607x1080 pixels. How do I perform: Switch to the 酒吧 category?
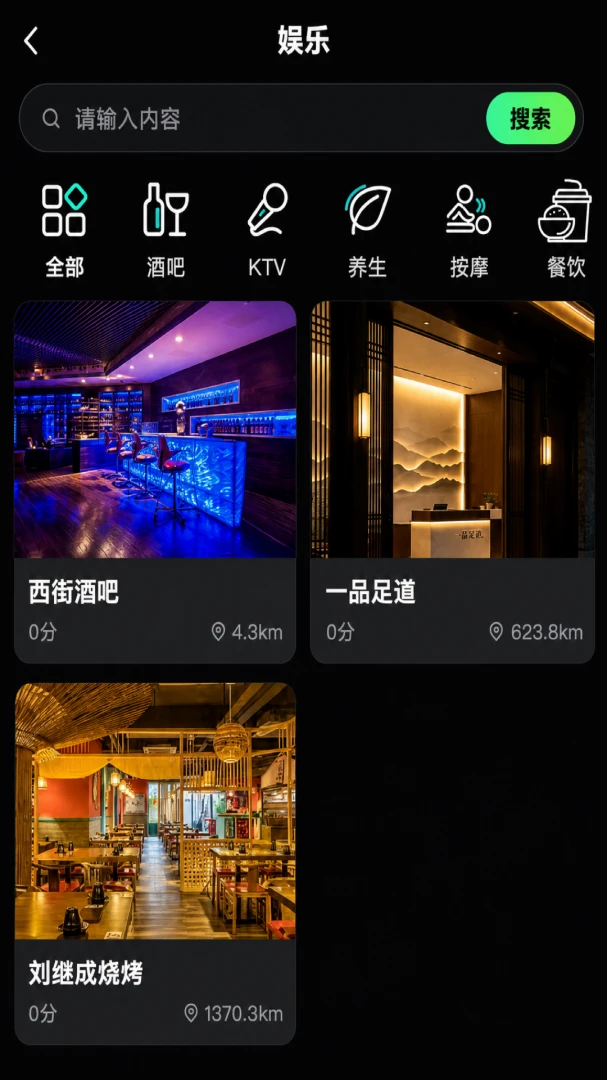(x=166, y=230)
